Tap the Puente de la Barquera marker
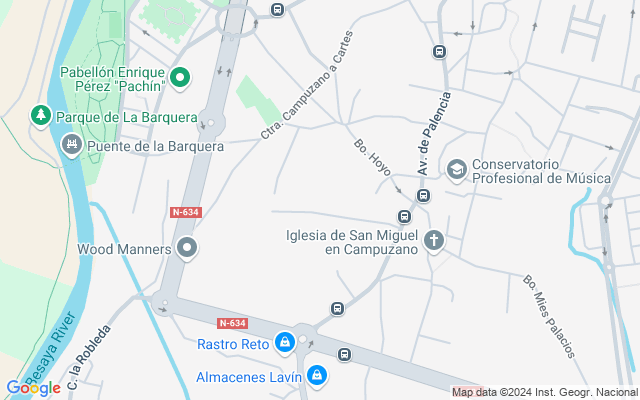This screenshot has width=640, height=400. [x=72, y=147]
